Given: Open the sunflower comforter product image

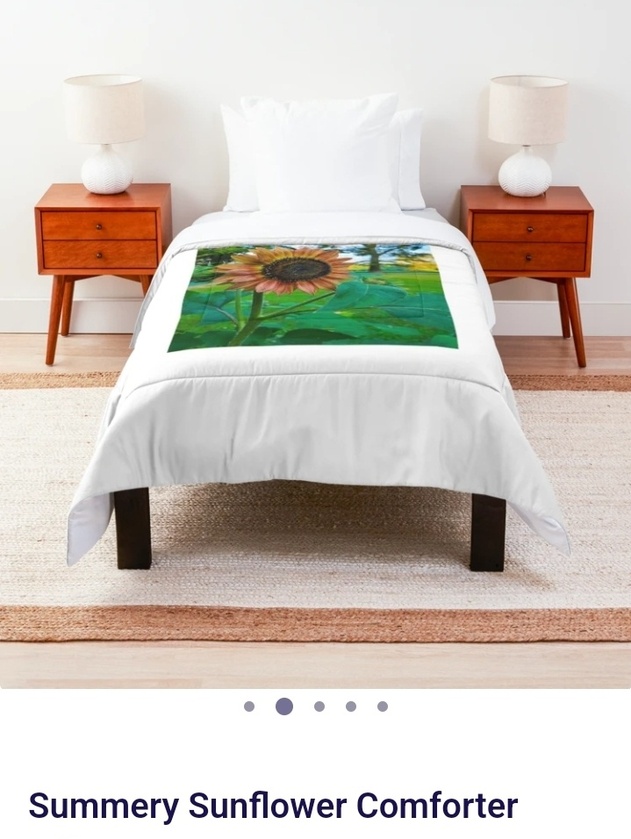Looking at the screenshot, I should [315, 340].
